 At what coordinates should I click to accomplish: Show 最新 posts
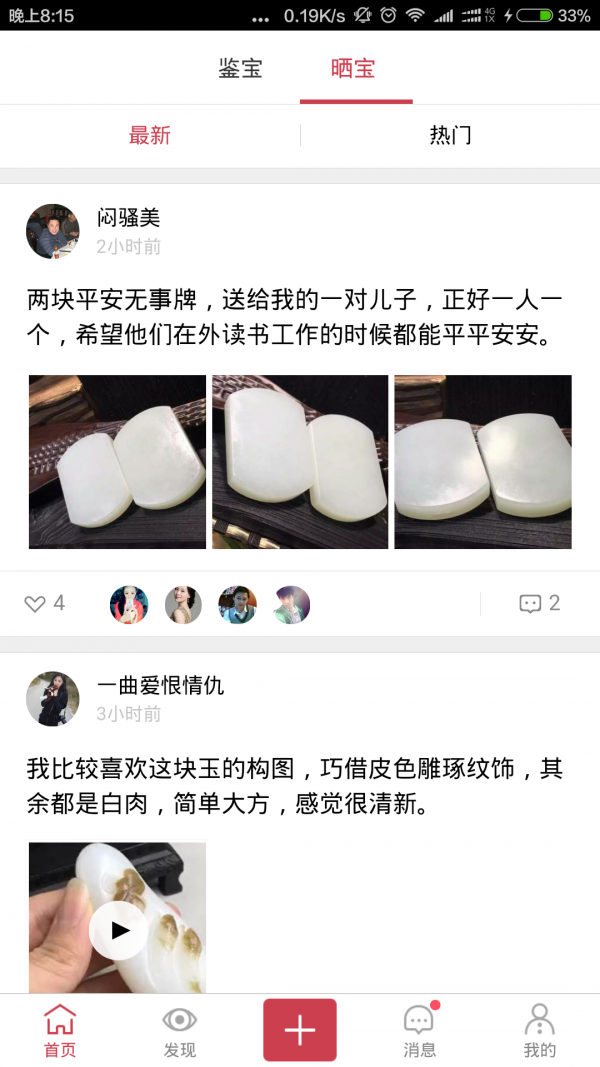pyautogui.click(x=150, y=135)
